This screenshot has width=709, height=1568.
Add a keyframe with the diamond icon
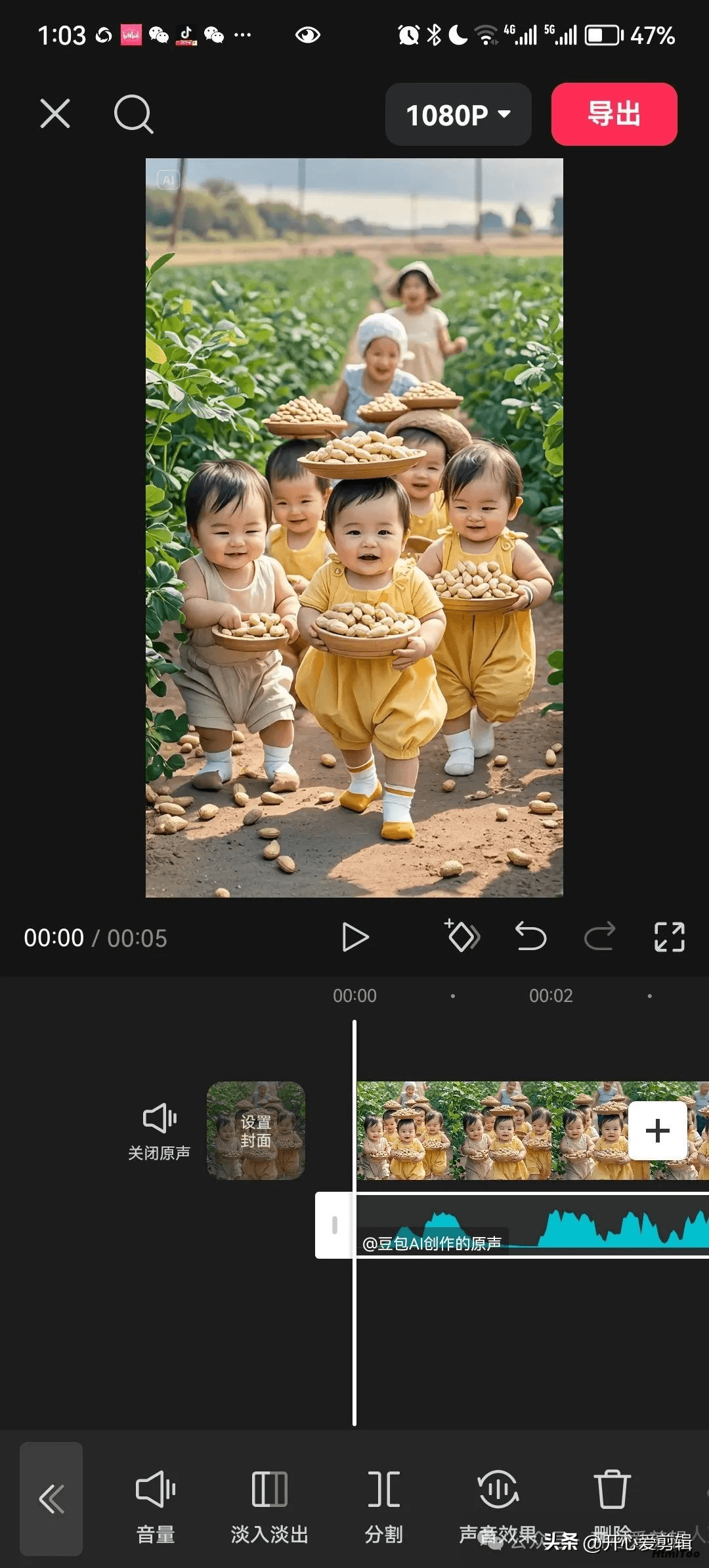463,936
